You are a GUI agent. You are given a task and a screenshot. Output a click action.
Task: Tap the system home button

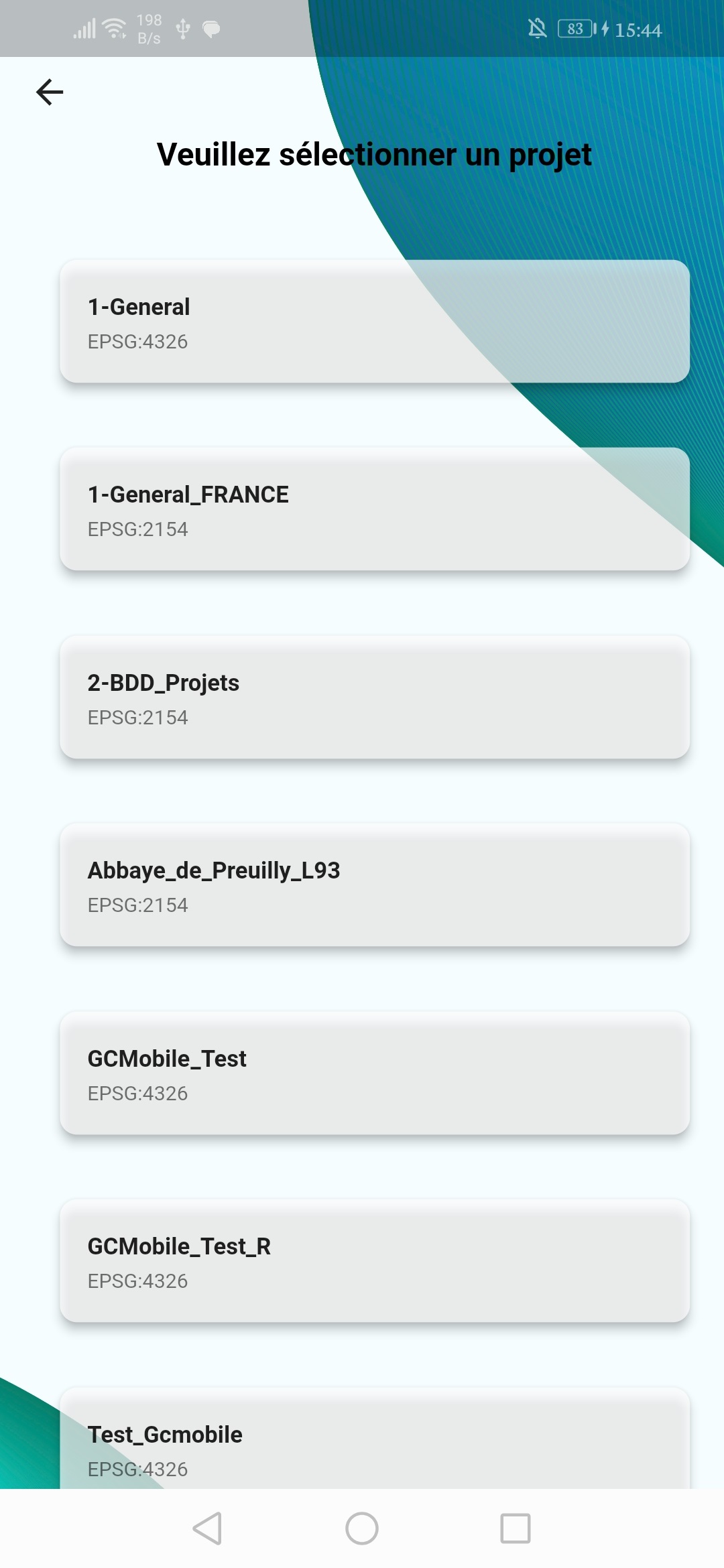point(362,1528)
